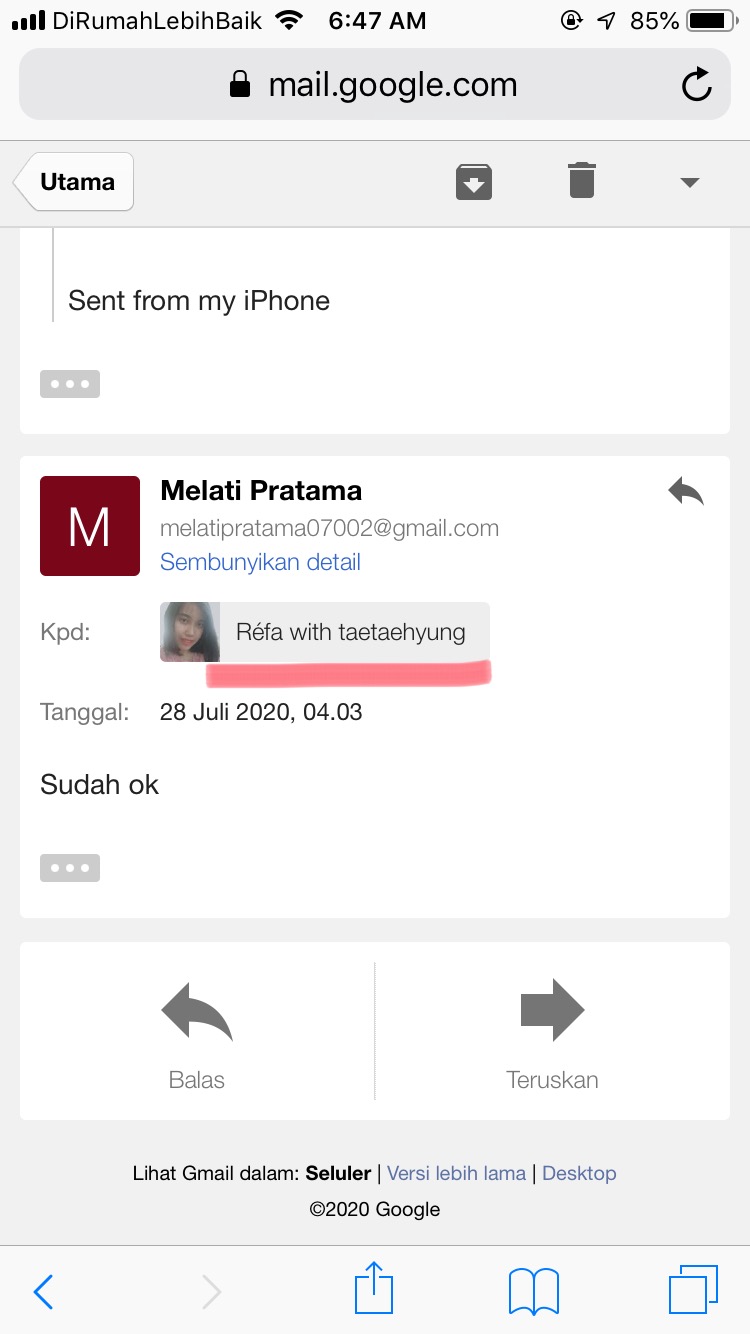Expand trimmed content under Sent from my iPhone
This screenshot has width=750, height=1334.
[70, 384]
